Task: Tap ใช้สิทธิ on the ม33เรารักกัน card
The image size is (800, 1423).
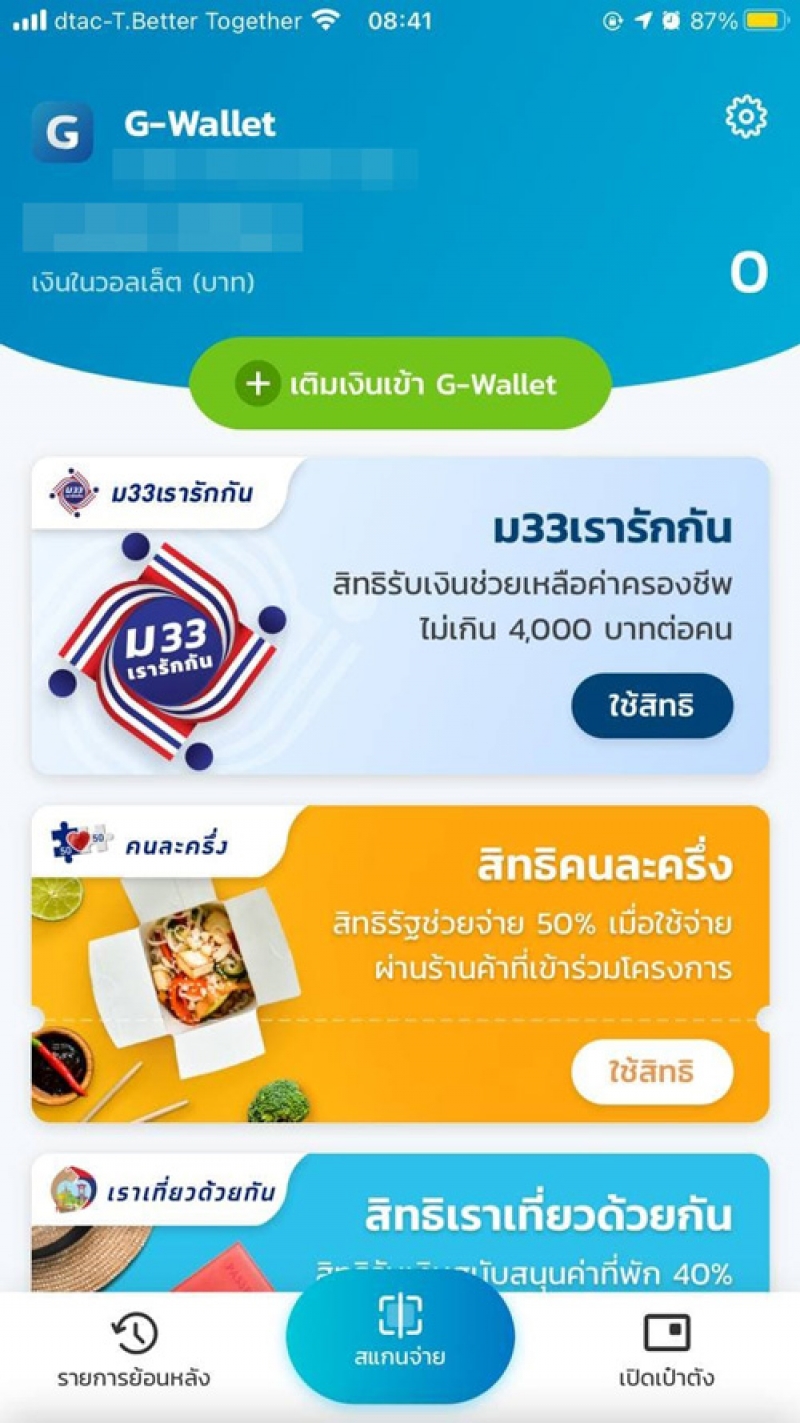Action: click(x=652, y=706)
